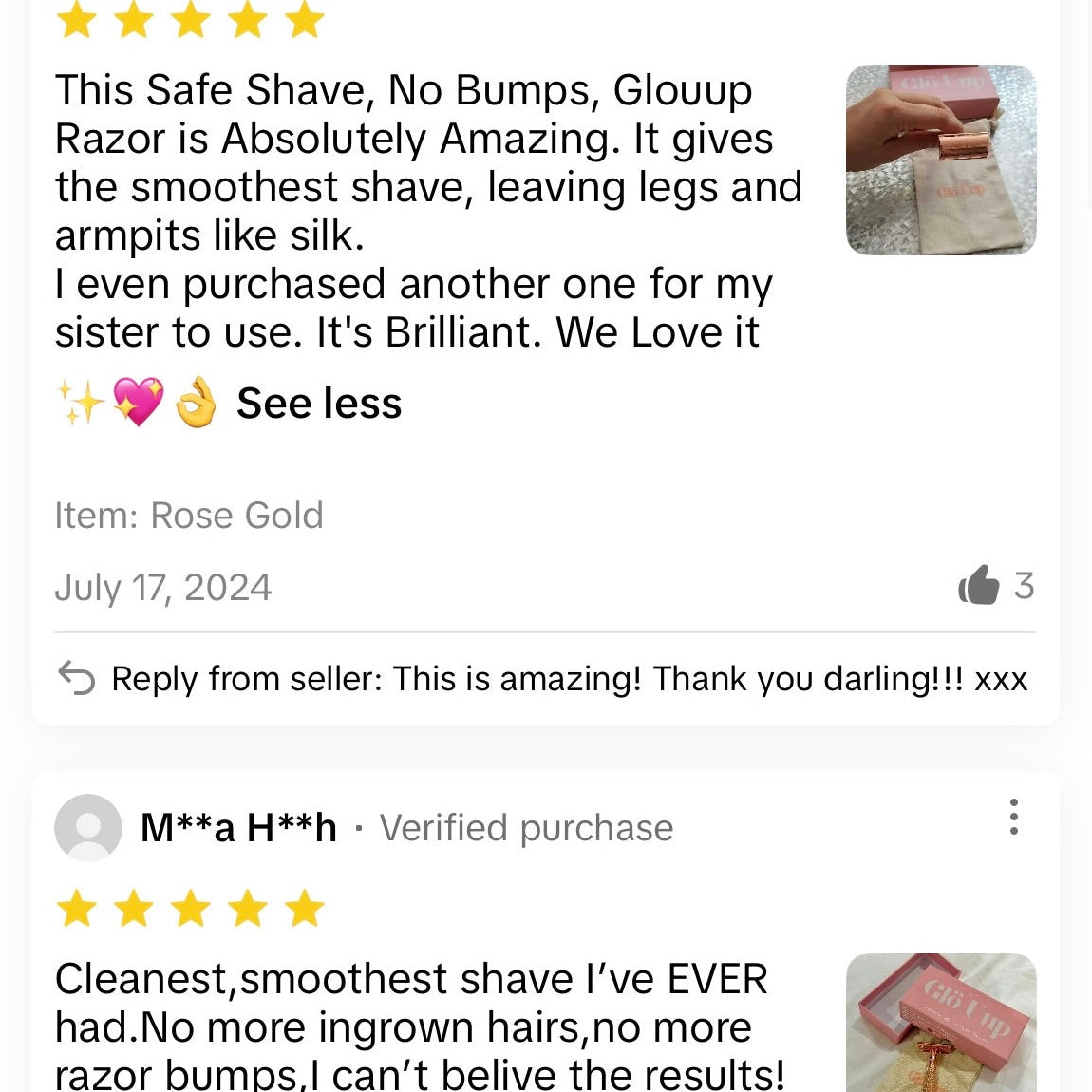1092x1092 pixels.
Task: Open the photo attached to the Rose Gold review
Action: (x=940, y=160)
